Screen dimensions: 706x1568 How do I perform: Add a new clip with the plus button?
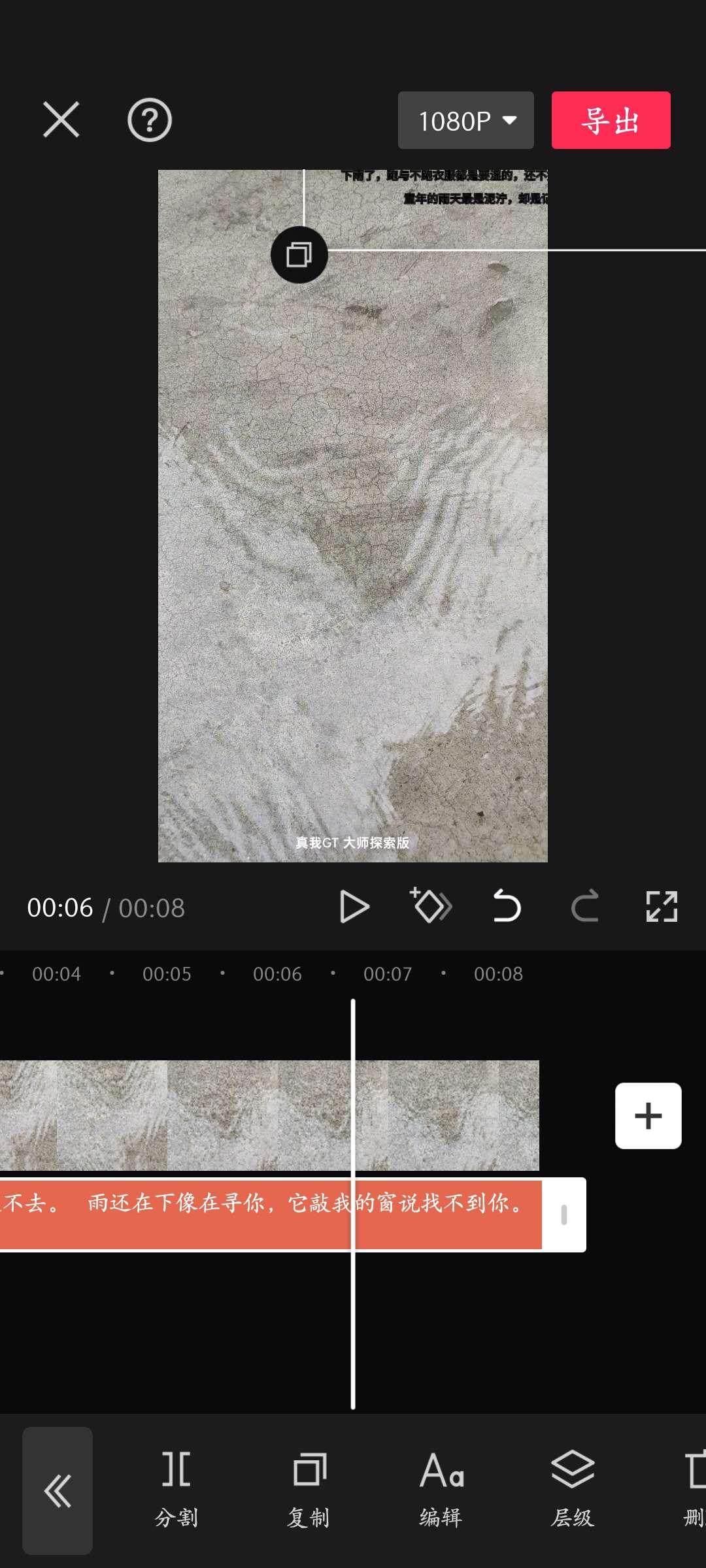pos(648,1115)
